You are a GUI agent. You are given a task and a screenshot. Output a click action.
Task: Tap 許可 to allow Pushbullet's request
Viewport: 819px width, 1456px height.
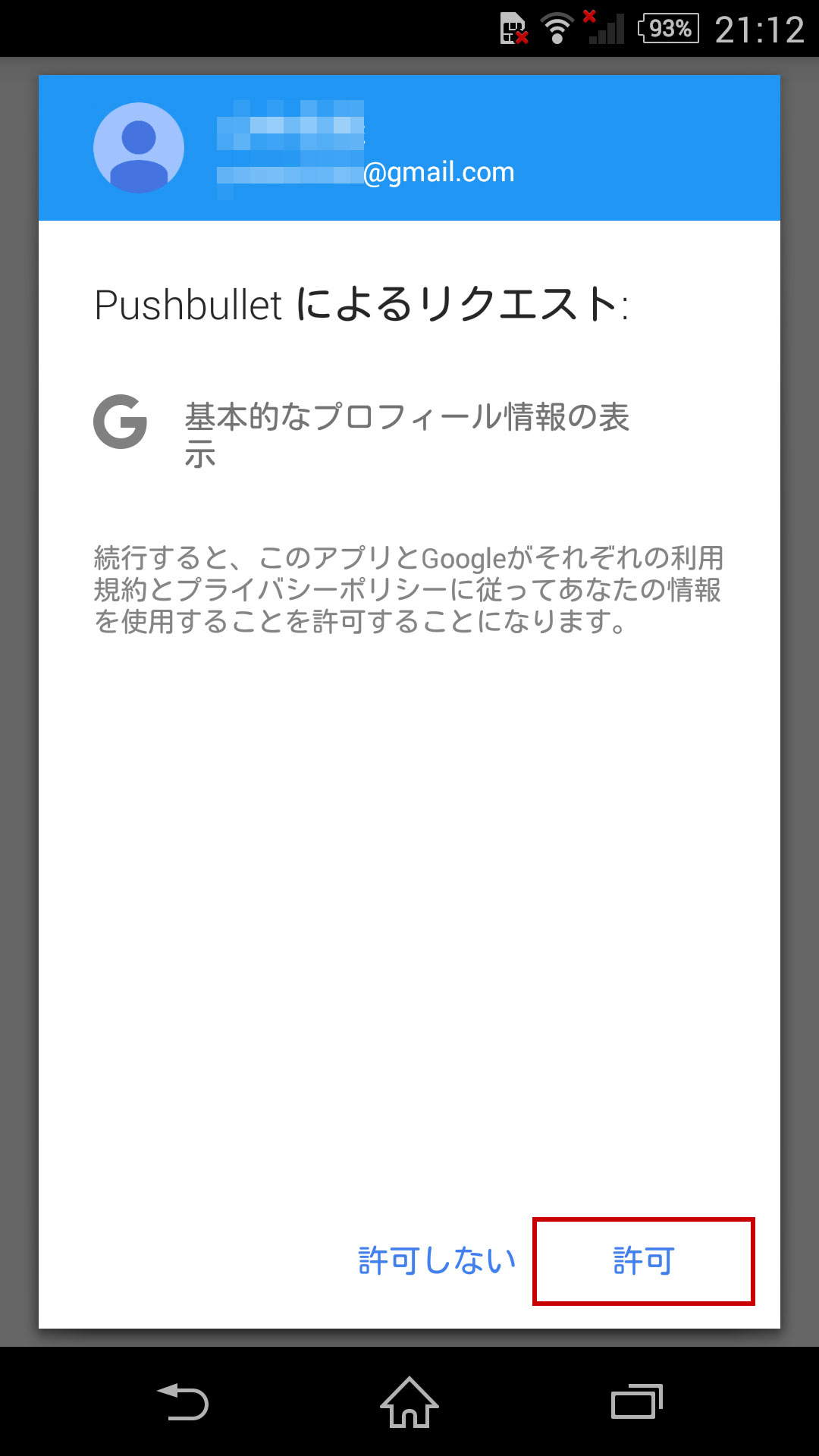(x=643, y=1261)
